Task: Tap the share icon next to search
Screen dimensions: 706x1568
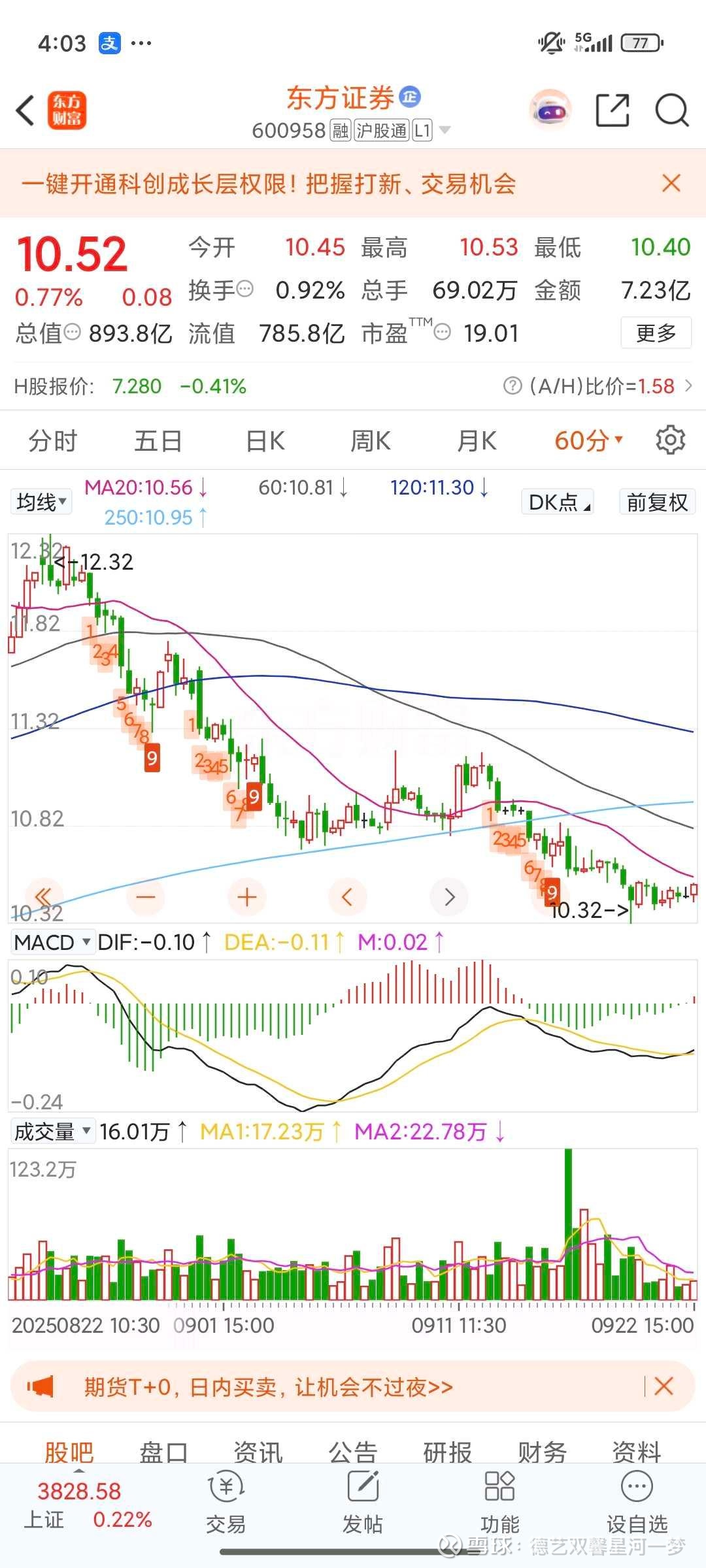Action: pyautogui.click(x=613, y=111)
